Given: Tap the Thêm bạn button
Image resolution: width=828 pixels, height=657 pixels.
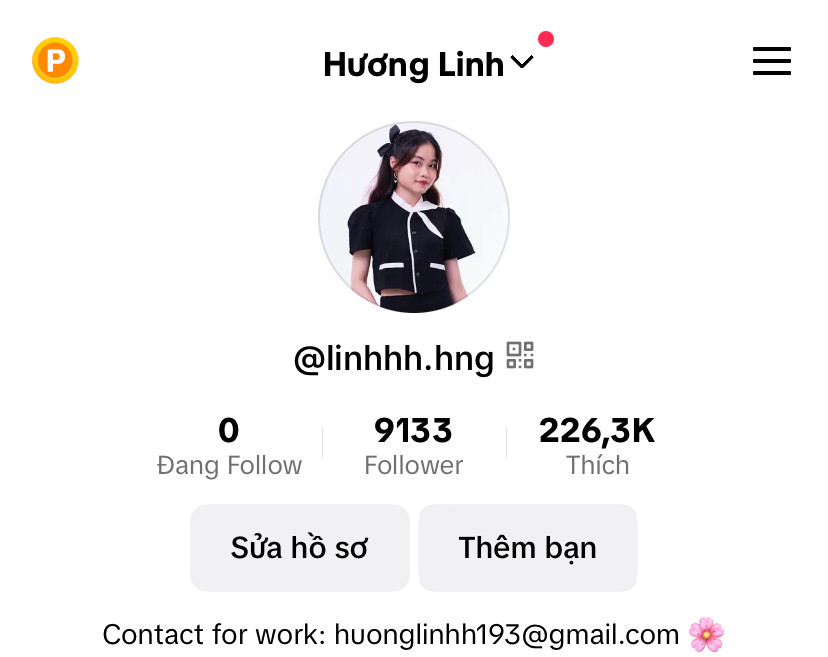Looking at the screenshot, I should [527, 548].
